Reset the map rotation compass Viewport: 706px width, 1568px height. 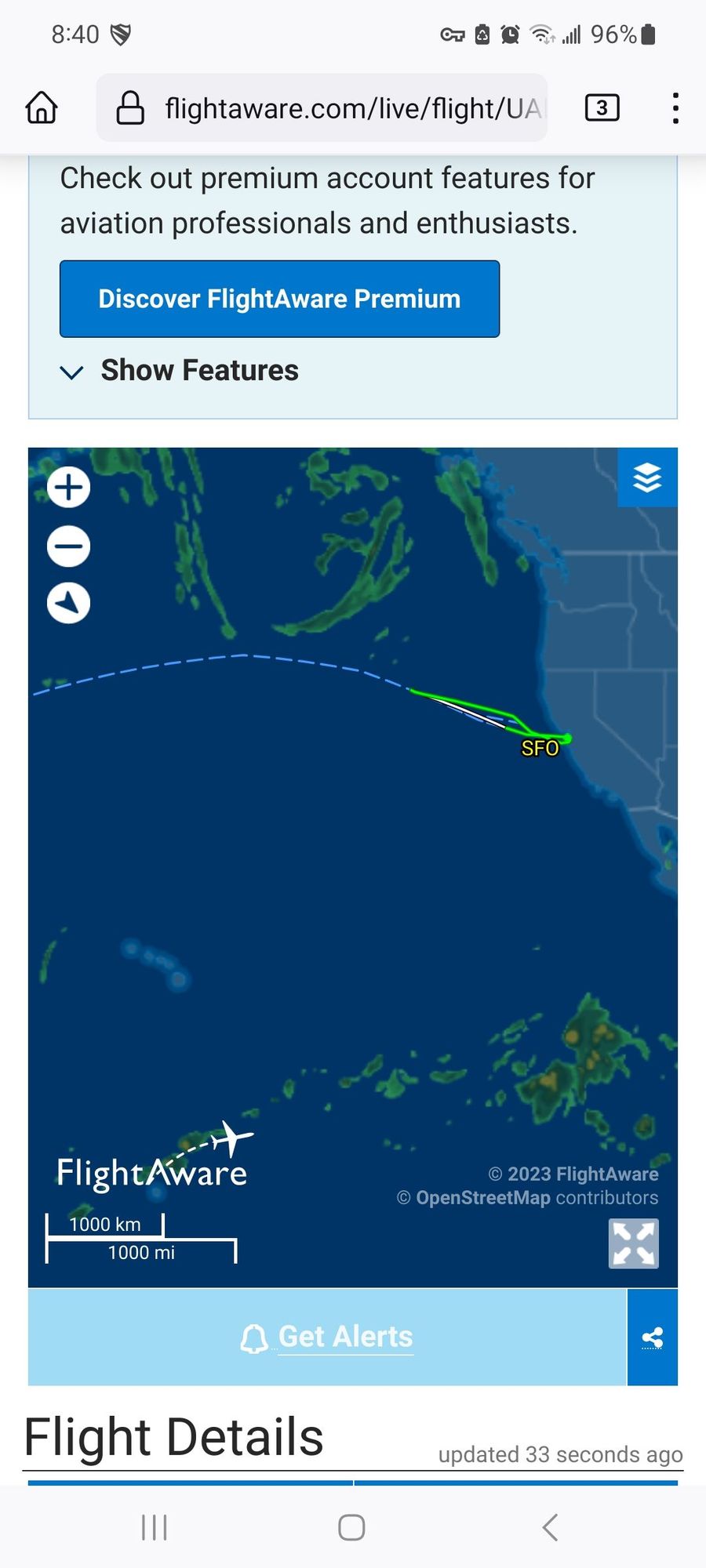(68, 603)
